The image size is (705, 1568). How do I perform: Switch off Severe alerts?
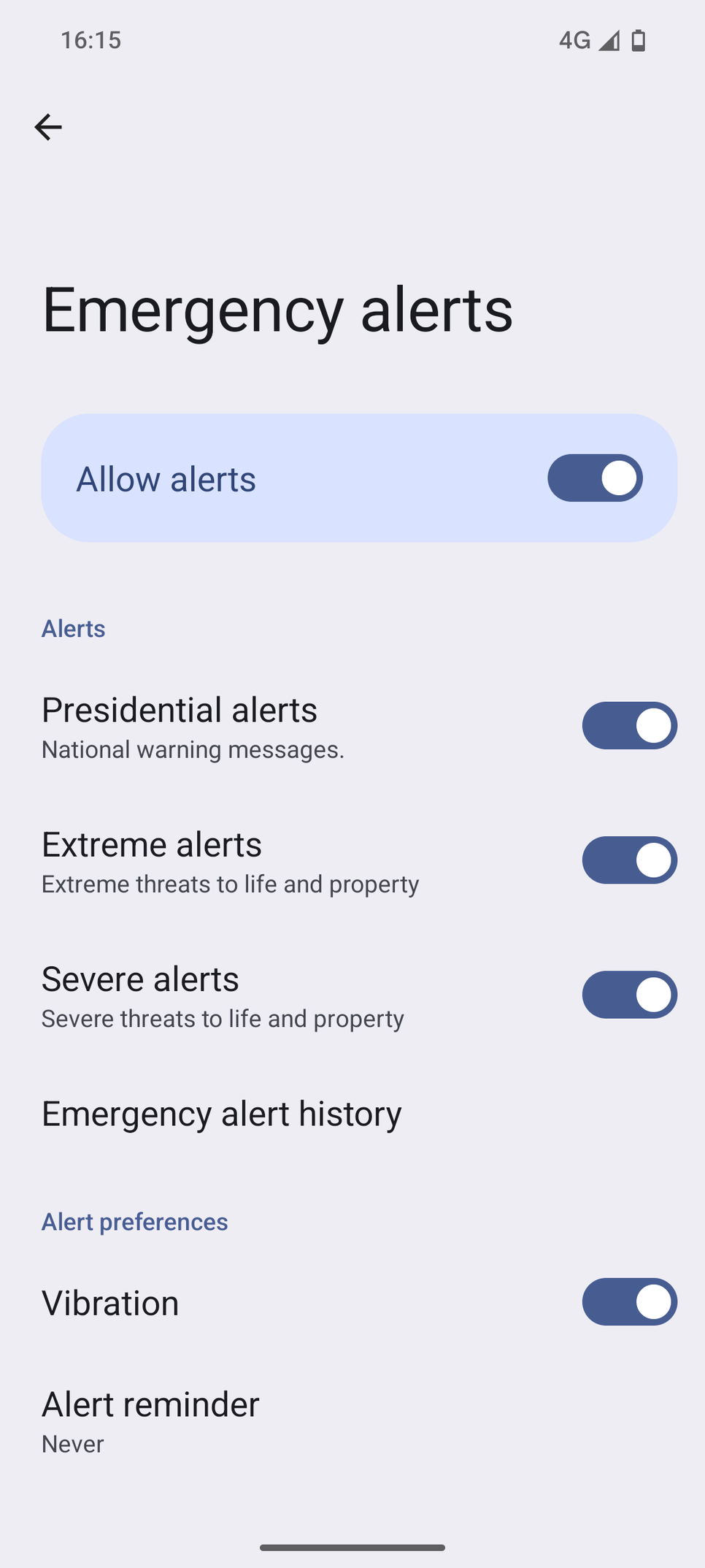(x=629, y=994)
